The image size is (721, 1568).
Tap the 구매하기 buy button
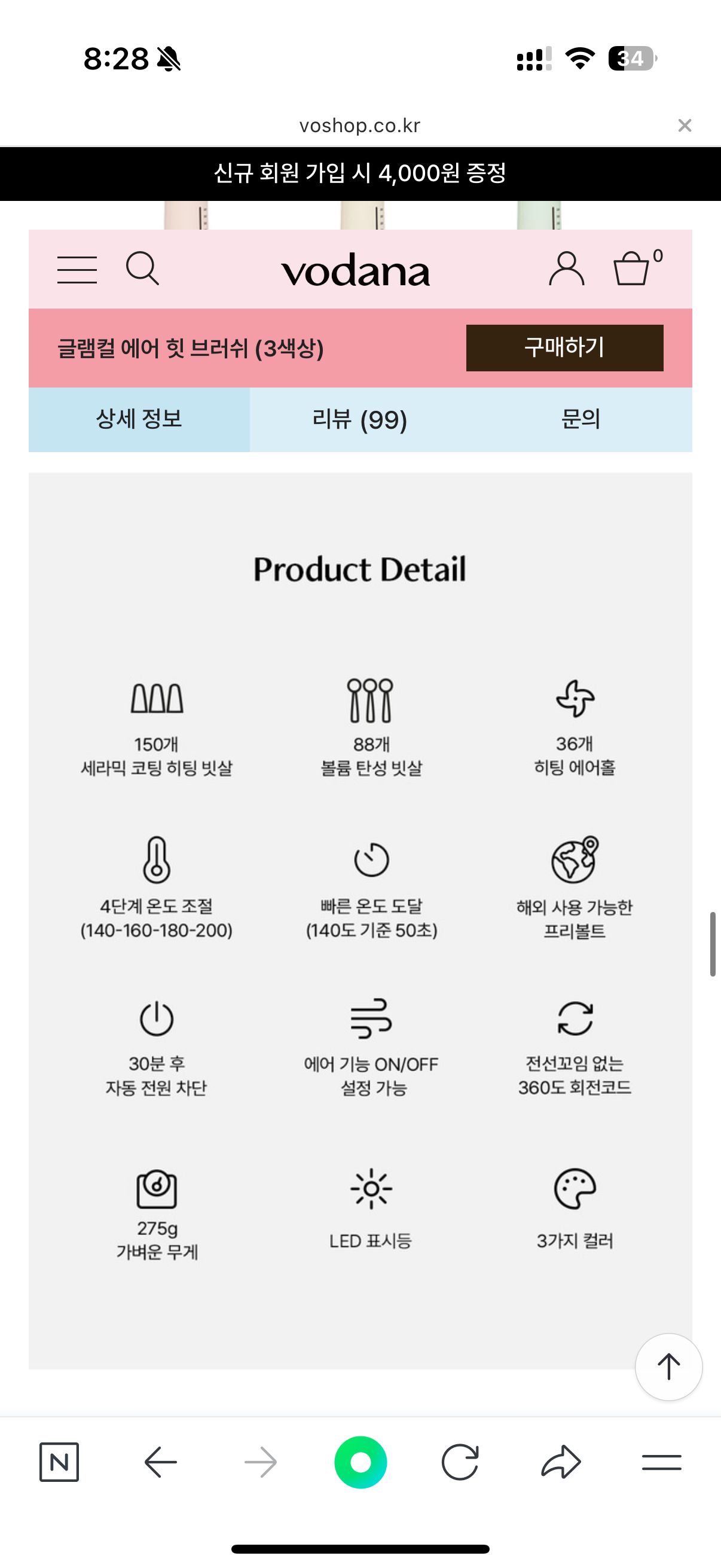[x=564, y=347]
